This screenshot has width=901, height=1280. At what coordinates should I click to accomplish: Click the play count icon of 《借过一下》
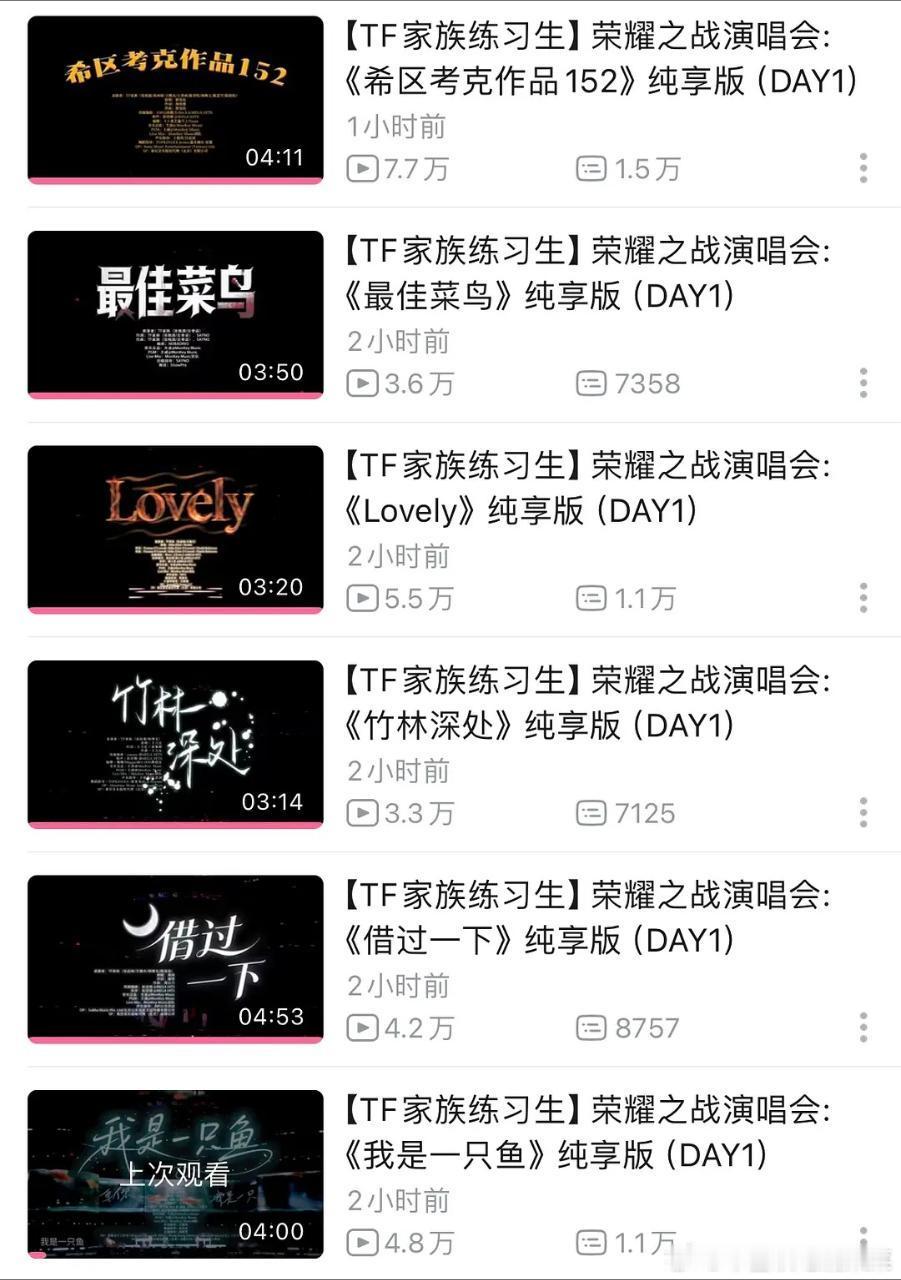click(363, 1028)
